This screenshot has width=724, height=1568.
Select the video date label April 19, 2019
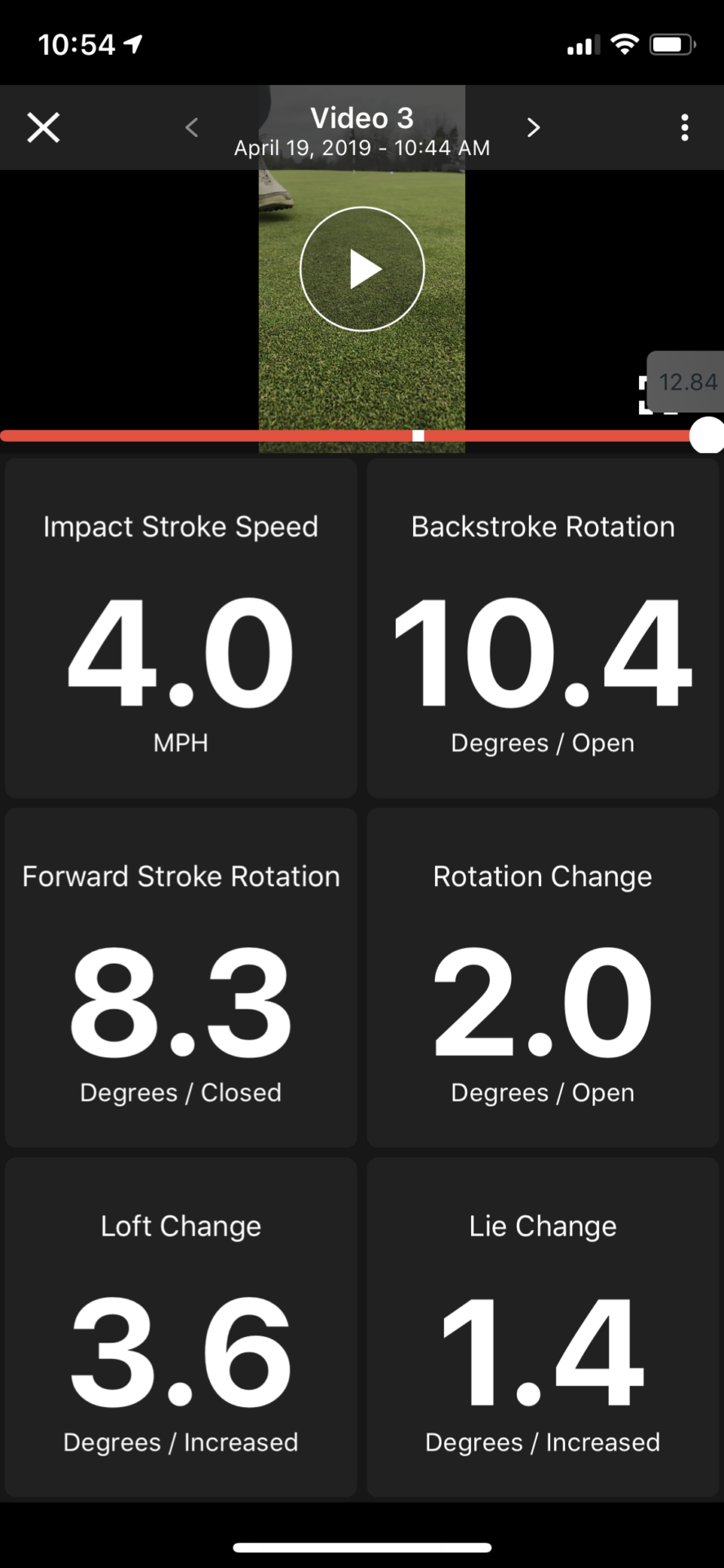[362, 148]
